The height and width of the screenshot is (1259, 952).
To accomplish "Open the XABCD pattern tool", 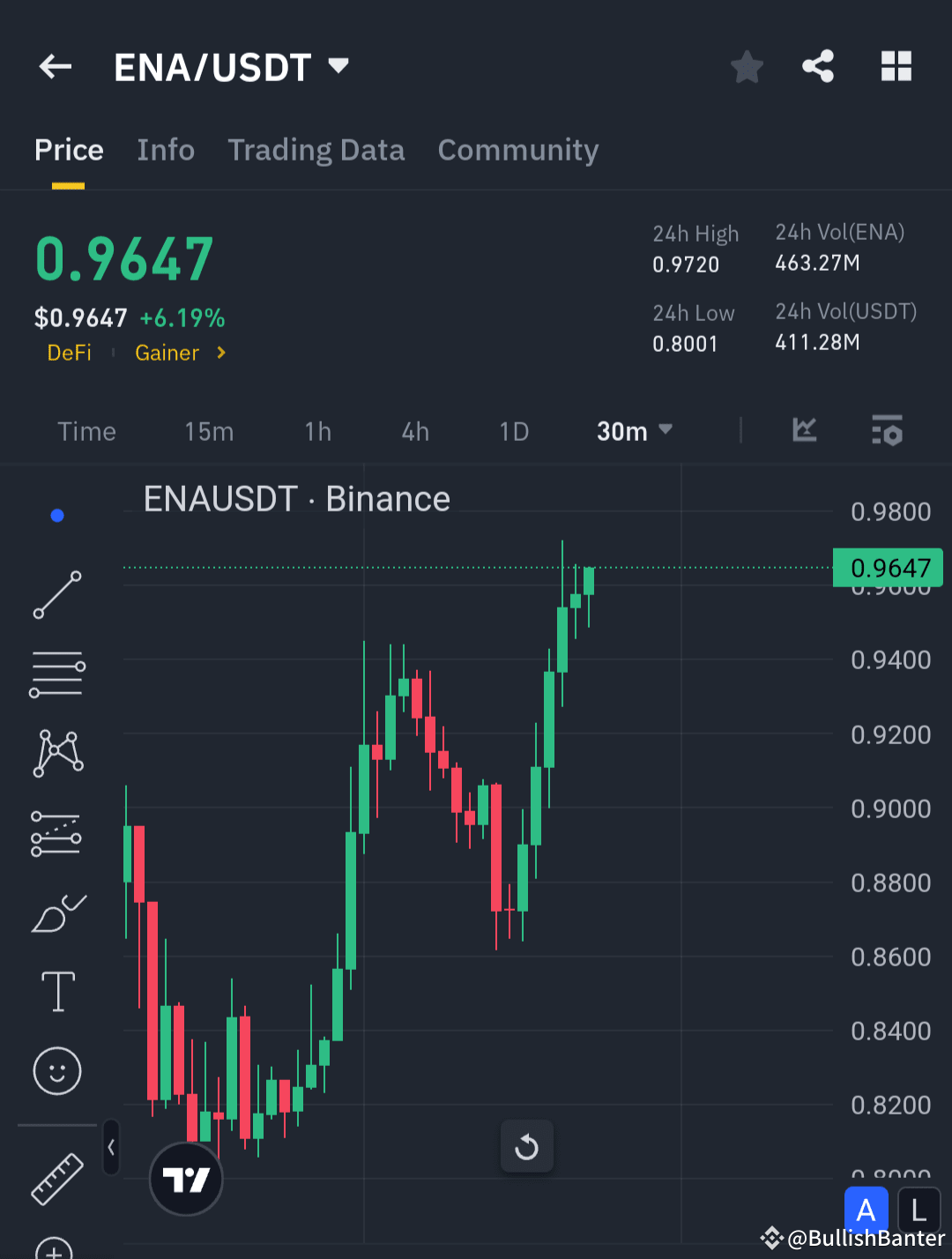I will tap(56, 751).
